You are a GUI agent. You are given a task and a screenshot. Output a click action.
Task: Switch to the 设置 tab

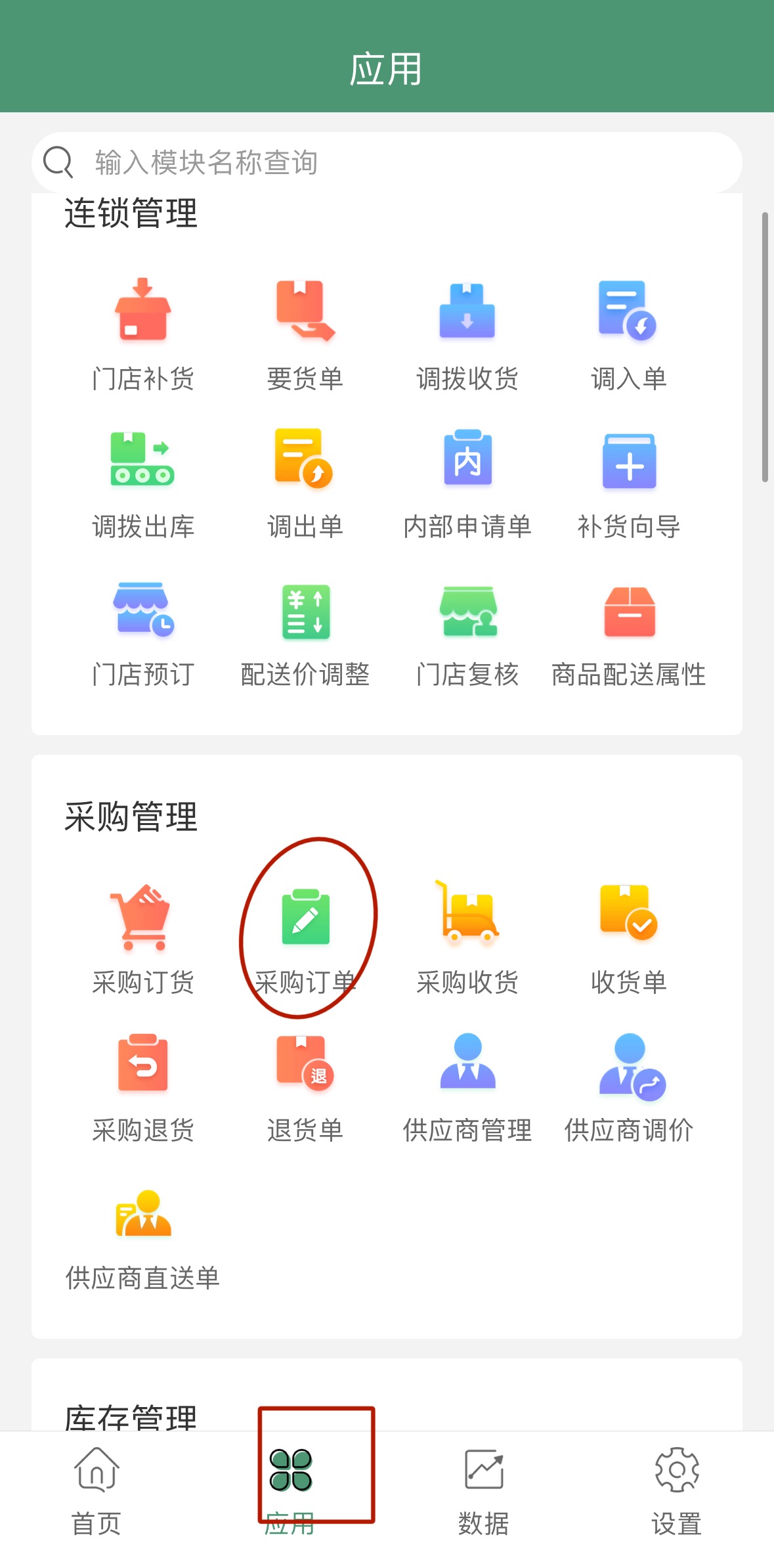677,1491
